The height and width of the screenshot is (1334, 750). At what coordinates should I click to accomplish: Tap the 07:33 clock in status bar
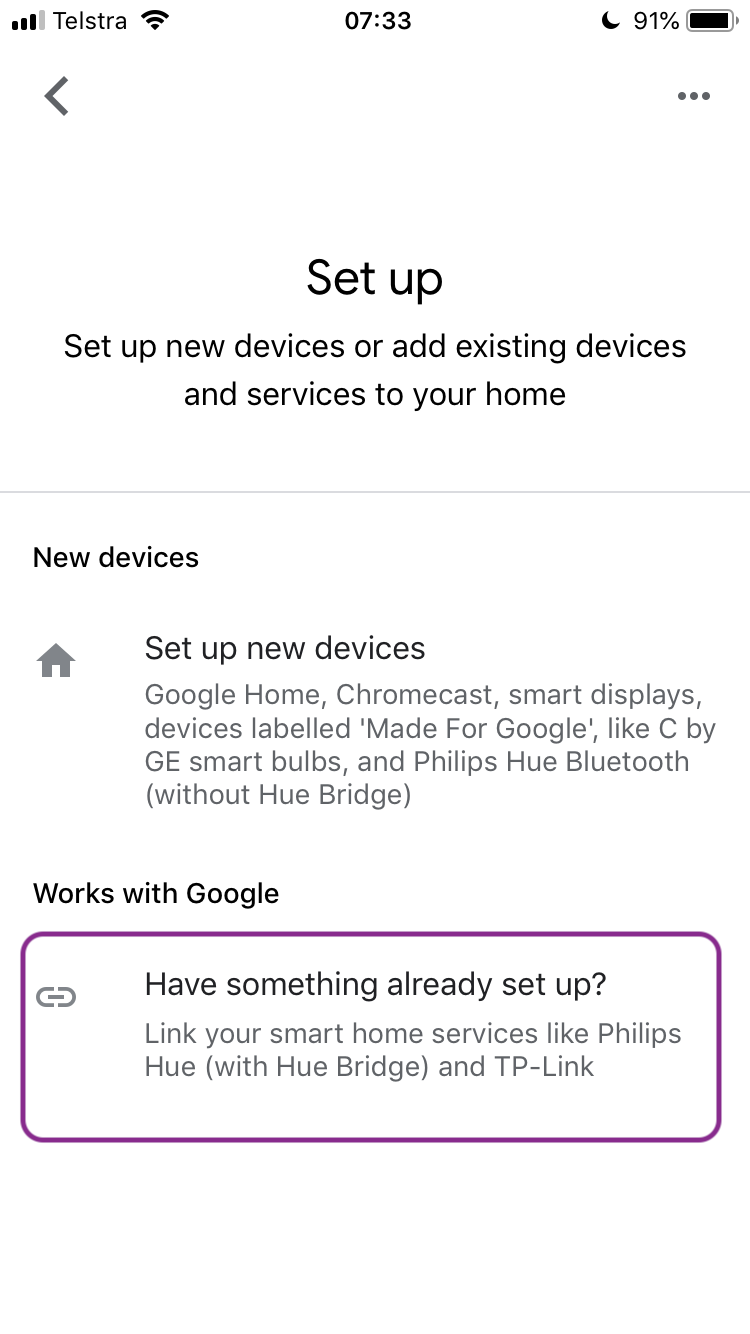click(379, 20)
